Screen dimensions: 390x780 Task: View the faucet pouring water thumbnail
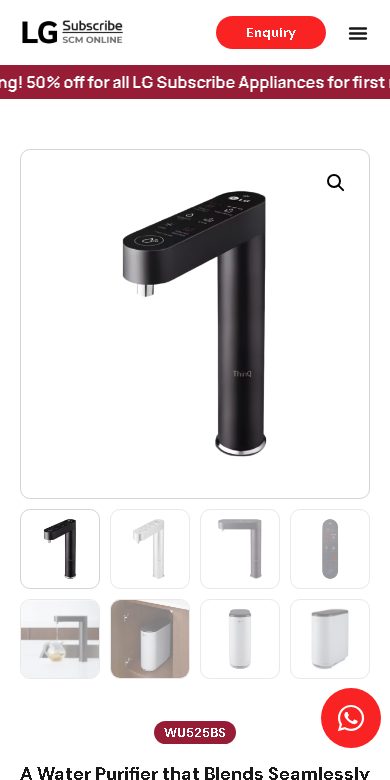pos(60,639)
